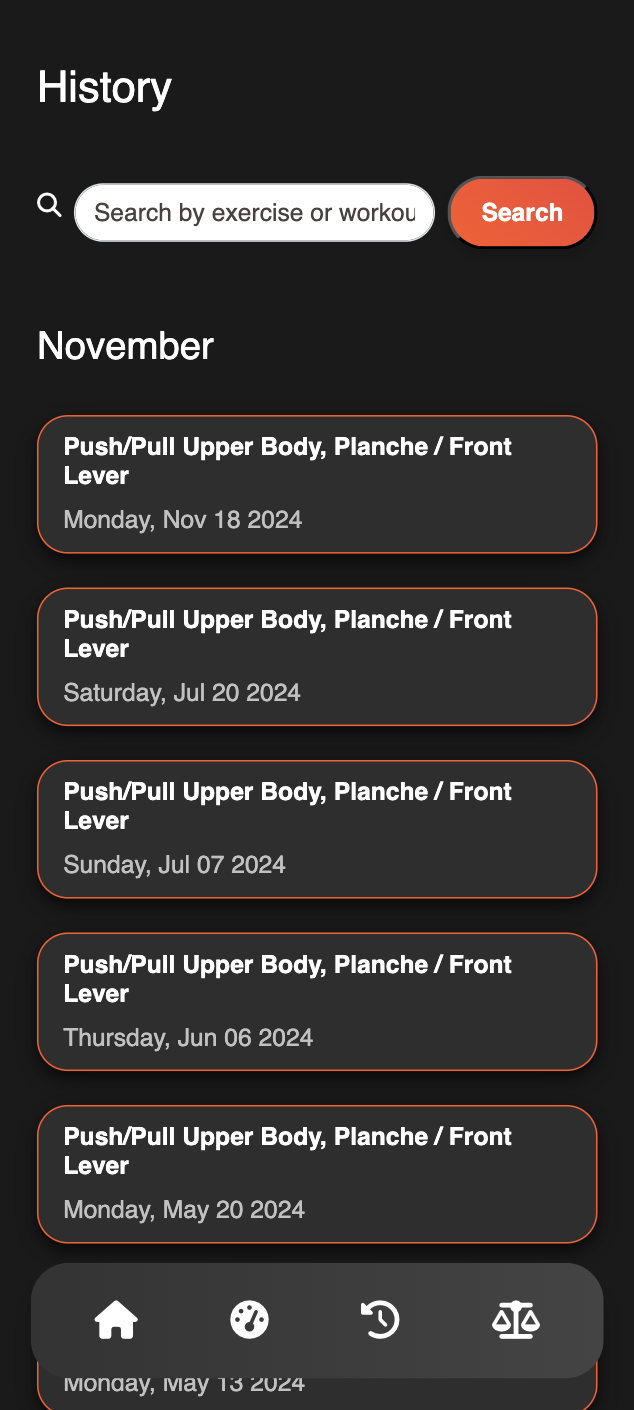
Task: View the Sunday, Jul 07 2024 workout
Action: click(x=317, y=829)
